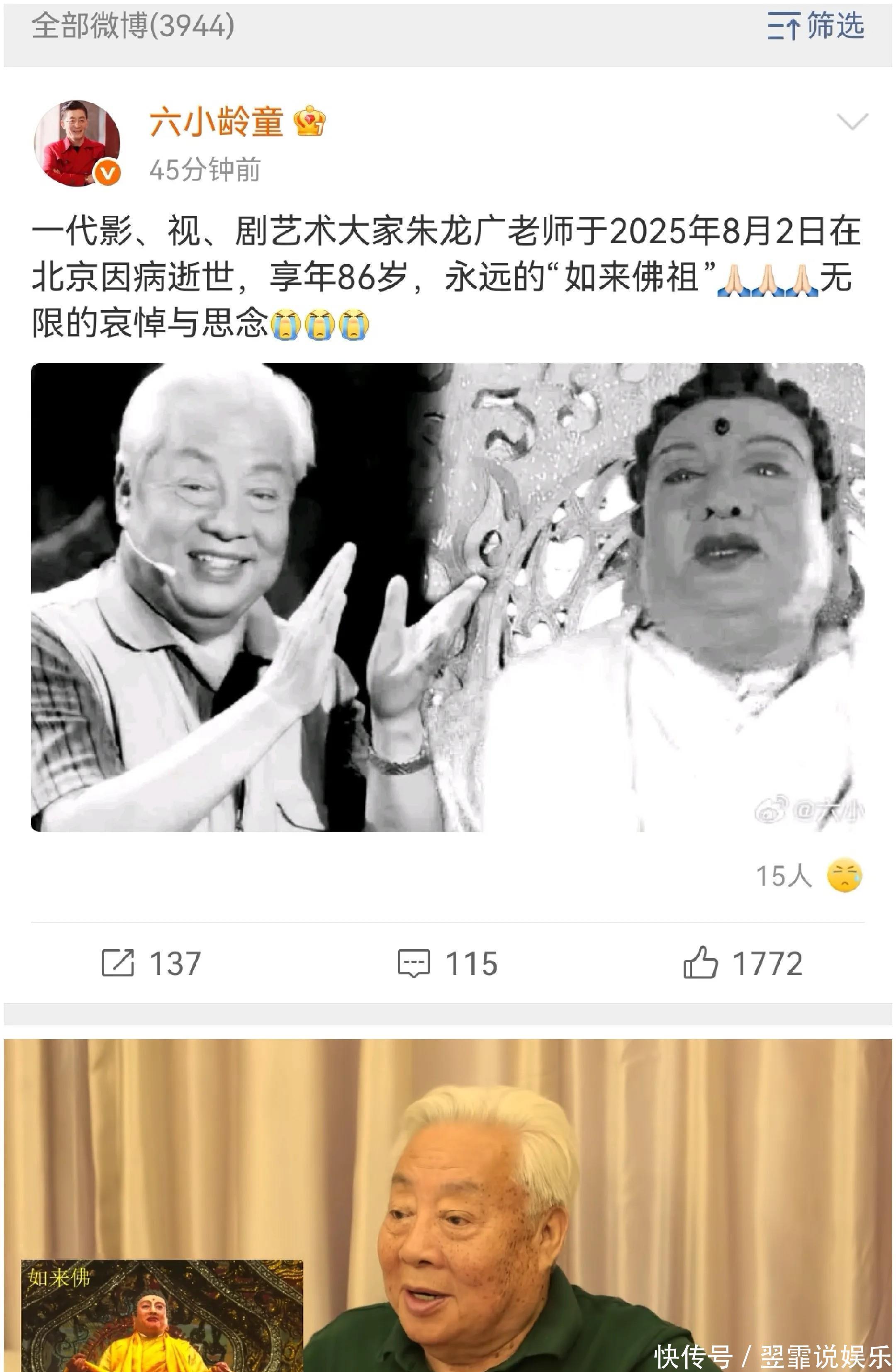The image size is (896, 1372).
Task: Open 六小龄童's profile avatar
Action: coord(77,143)
